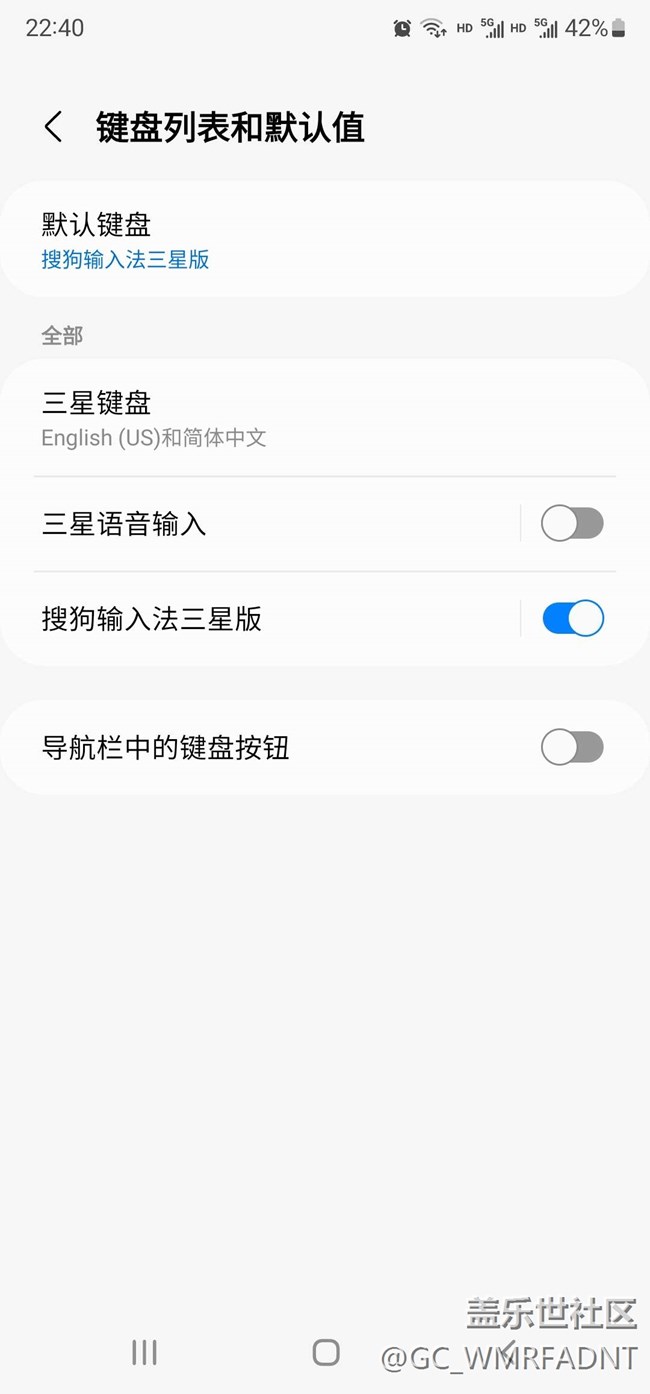Open recent apps from navigation bar
Screen dimensions: 650x1394
click(x=145, y=1352)
